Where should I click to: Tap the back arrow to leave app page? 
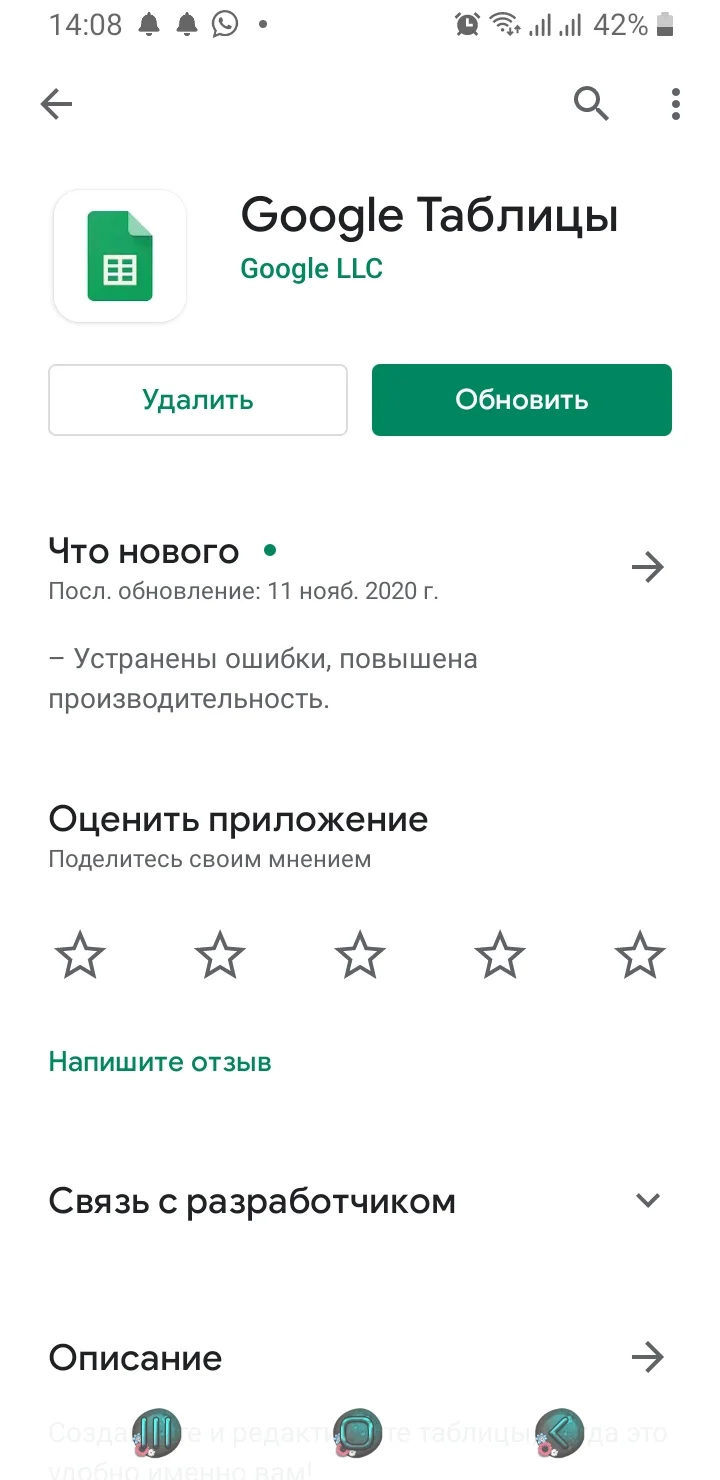[x=55, y=103]
